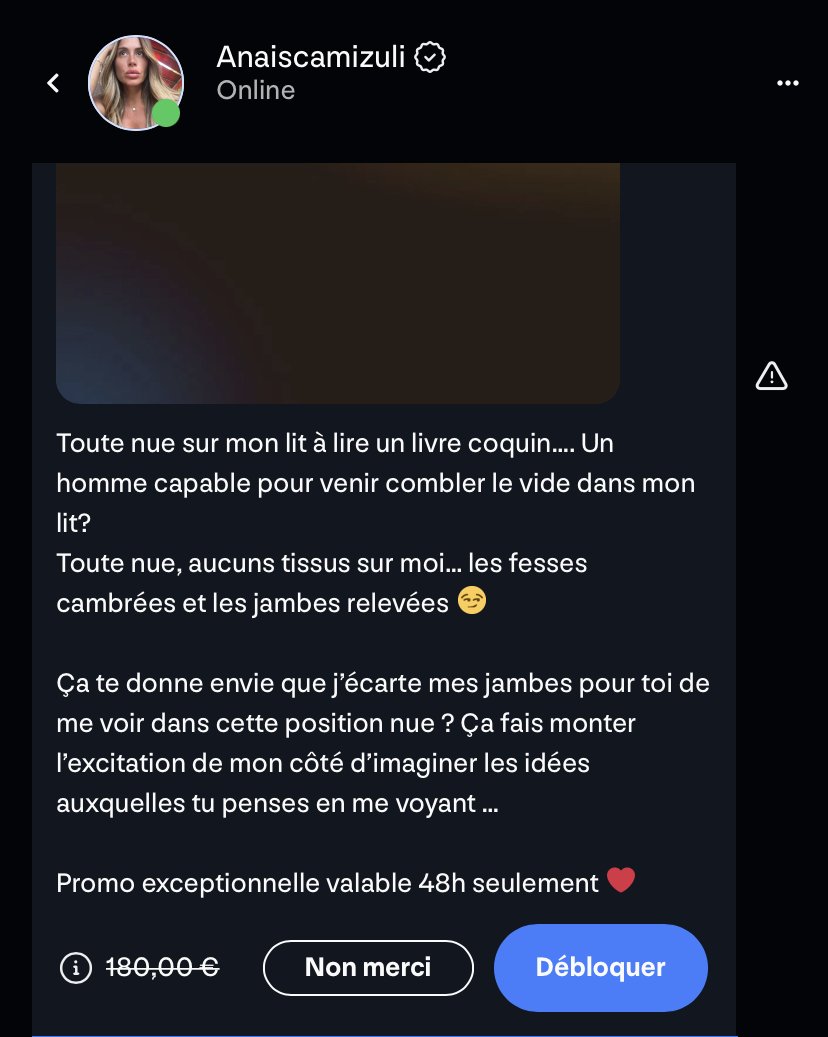Decline the offer with Non merci
The height and width of the screenshot is (1037, 828).
[368, 968]
